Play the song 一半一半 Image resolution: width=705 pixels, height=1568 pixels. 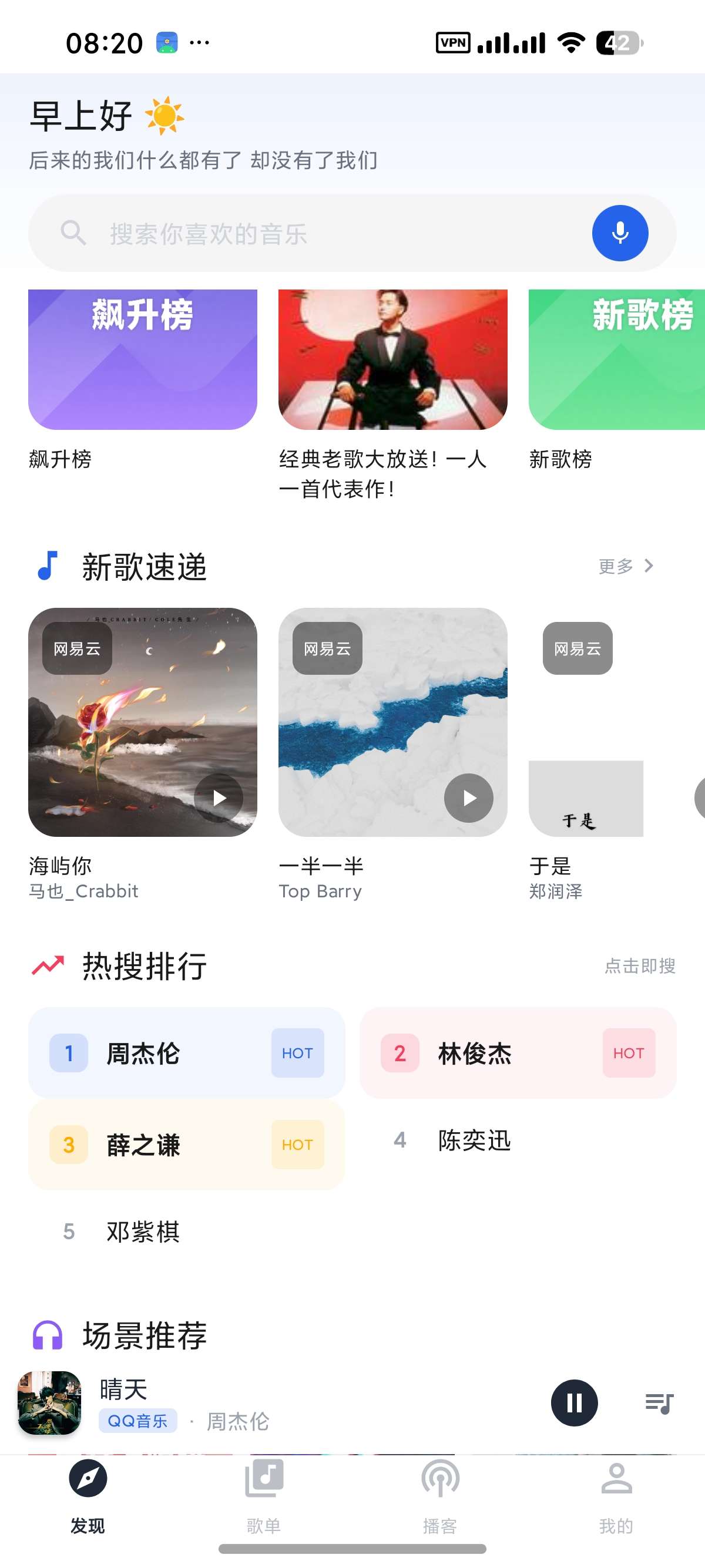pyautogui.click(x=469, y=798)
